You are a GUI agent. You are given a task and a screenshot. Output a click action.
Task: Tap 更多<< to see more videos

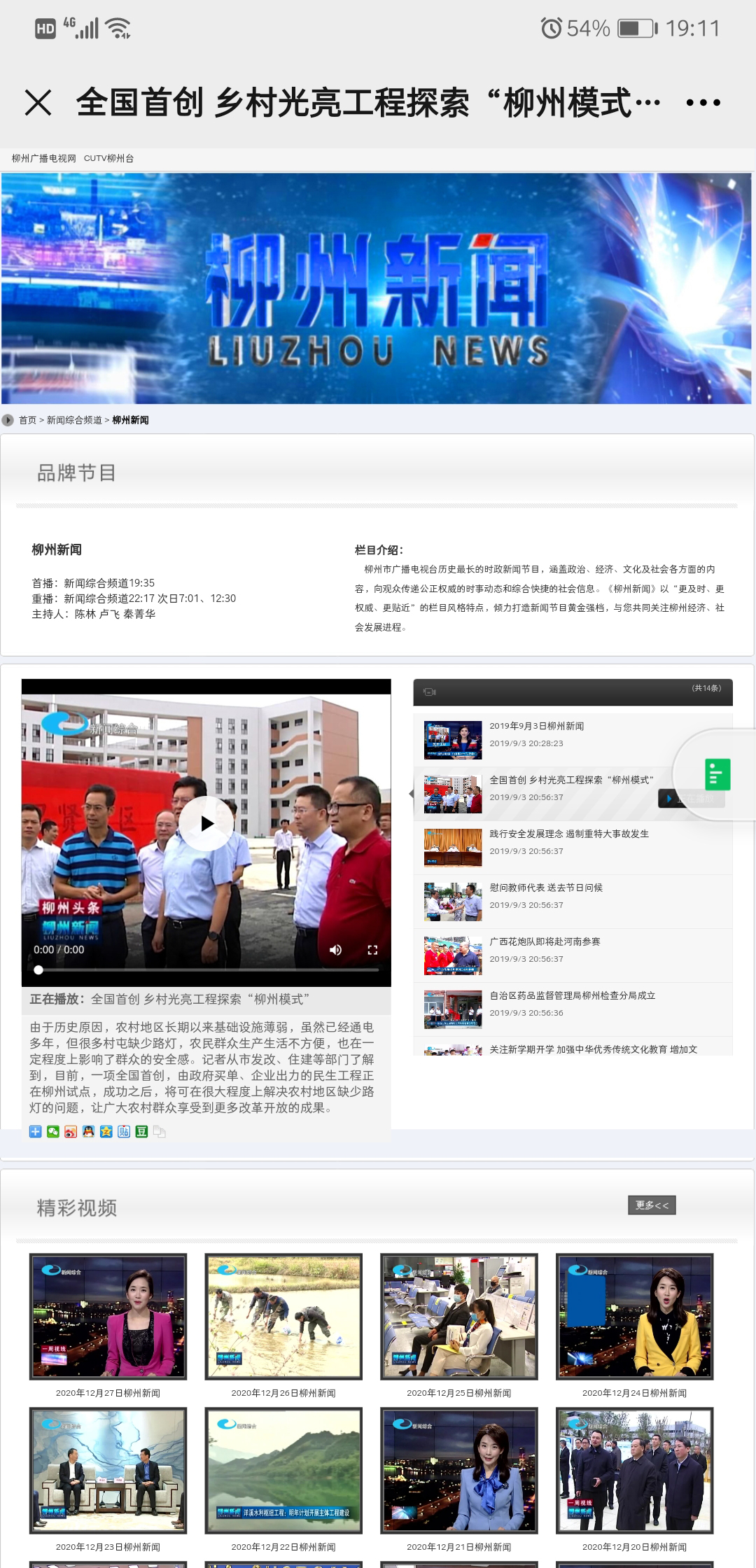tap(652, 1205)
